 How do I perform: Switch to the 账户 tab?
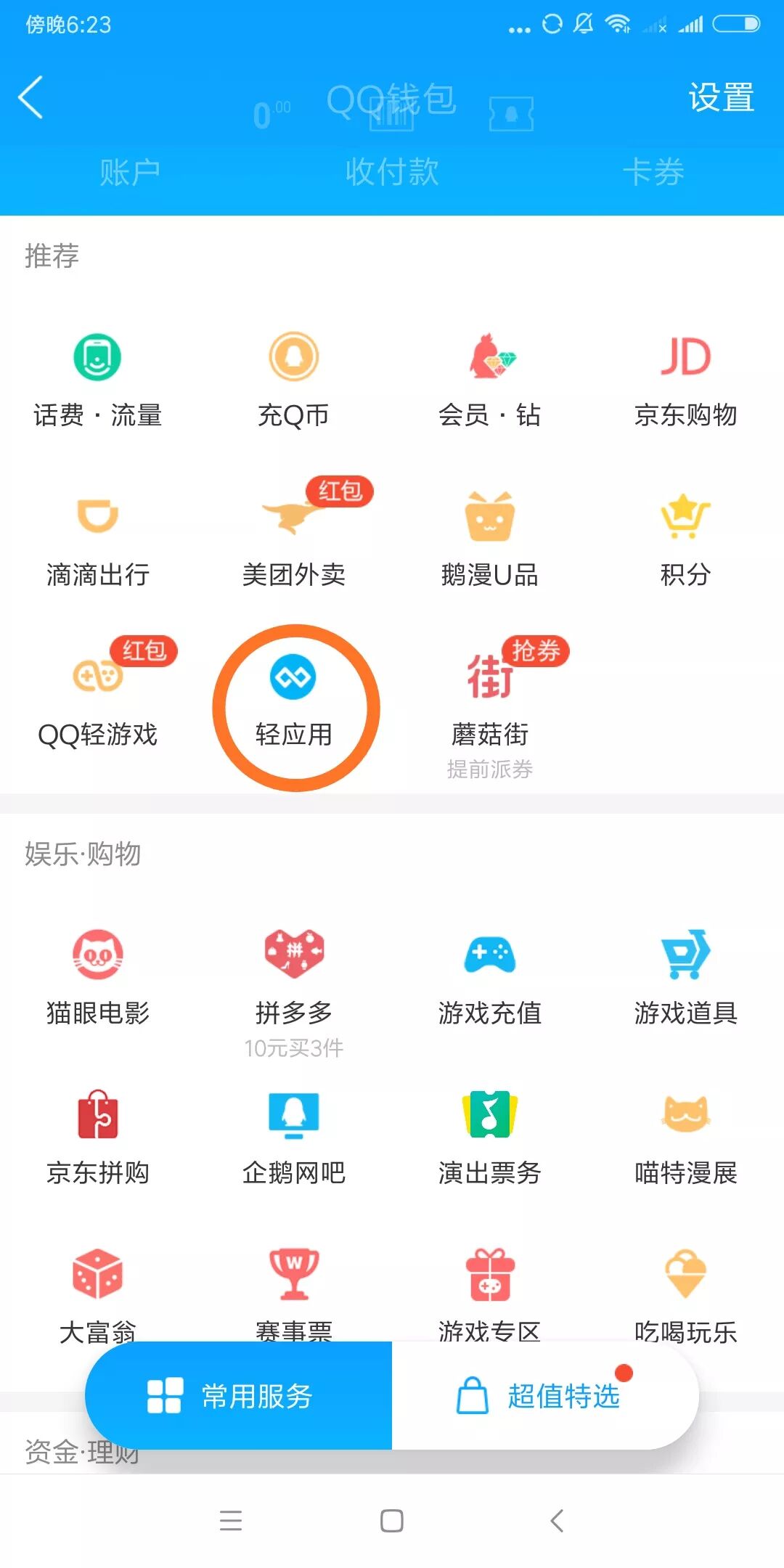(x=130, y=173)
